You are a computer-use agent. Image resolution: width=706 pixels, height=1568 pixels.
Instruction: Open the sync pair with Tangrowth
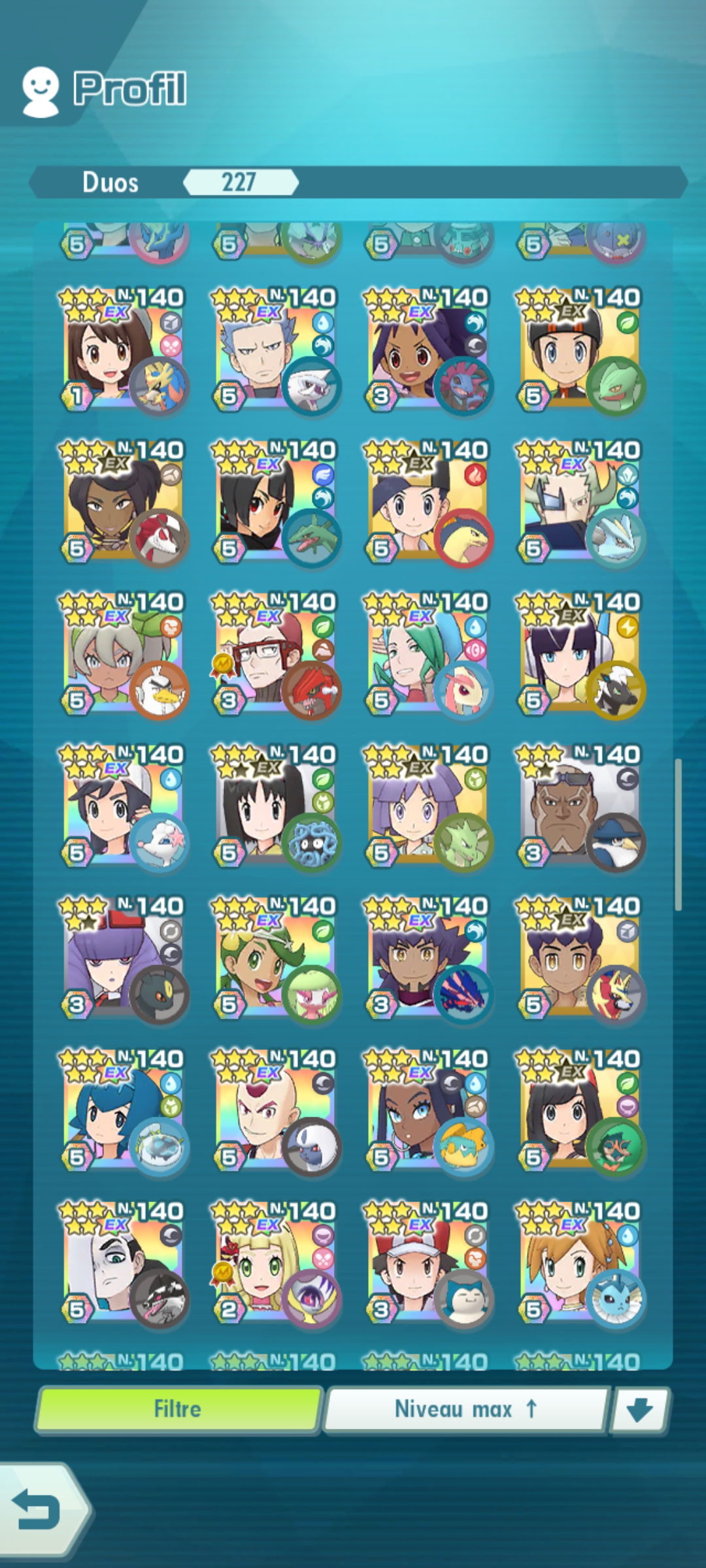pos(275,808)
